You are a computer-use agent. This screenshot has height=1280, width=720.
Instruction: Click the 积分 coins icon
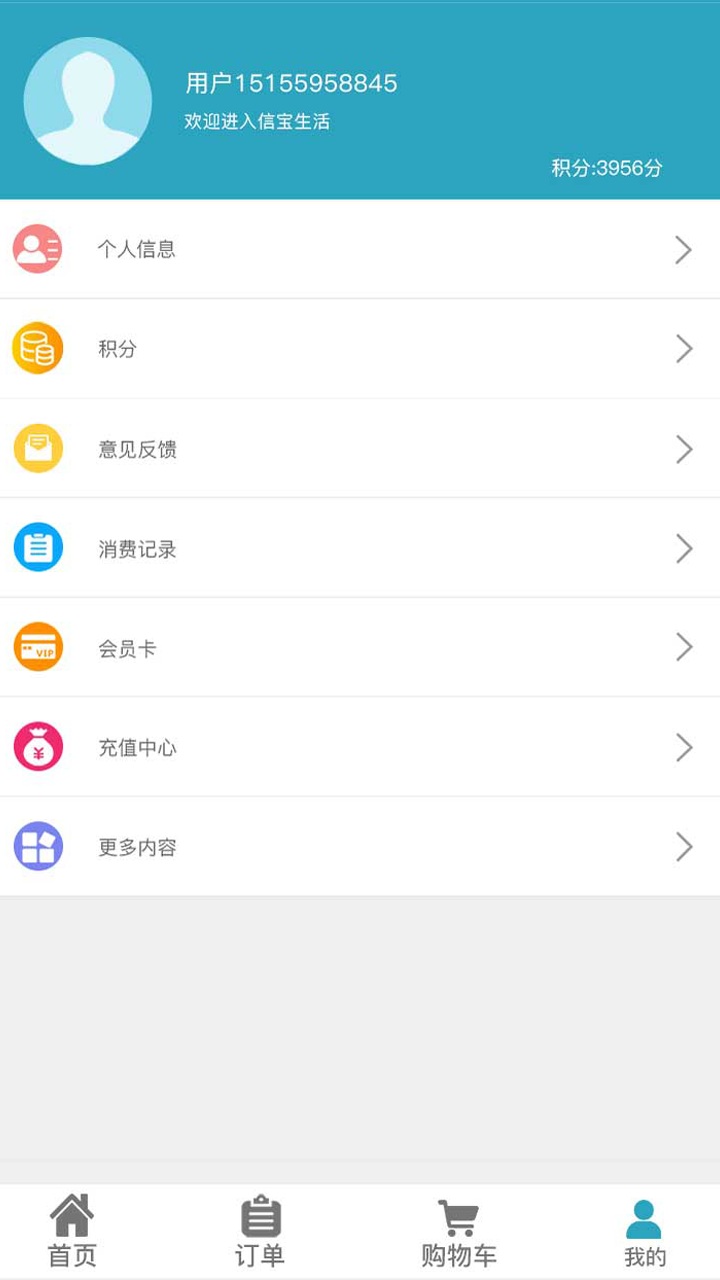(37, 348)
